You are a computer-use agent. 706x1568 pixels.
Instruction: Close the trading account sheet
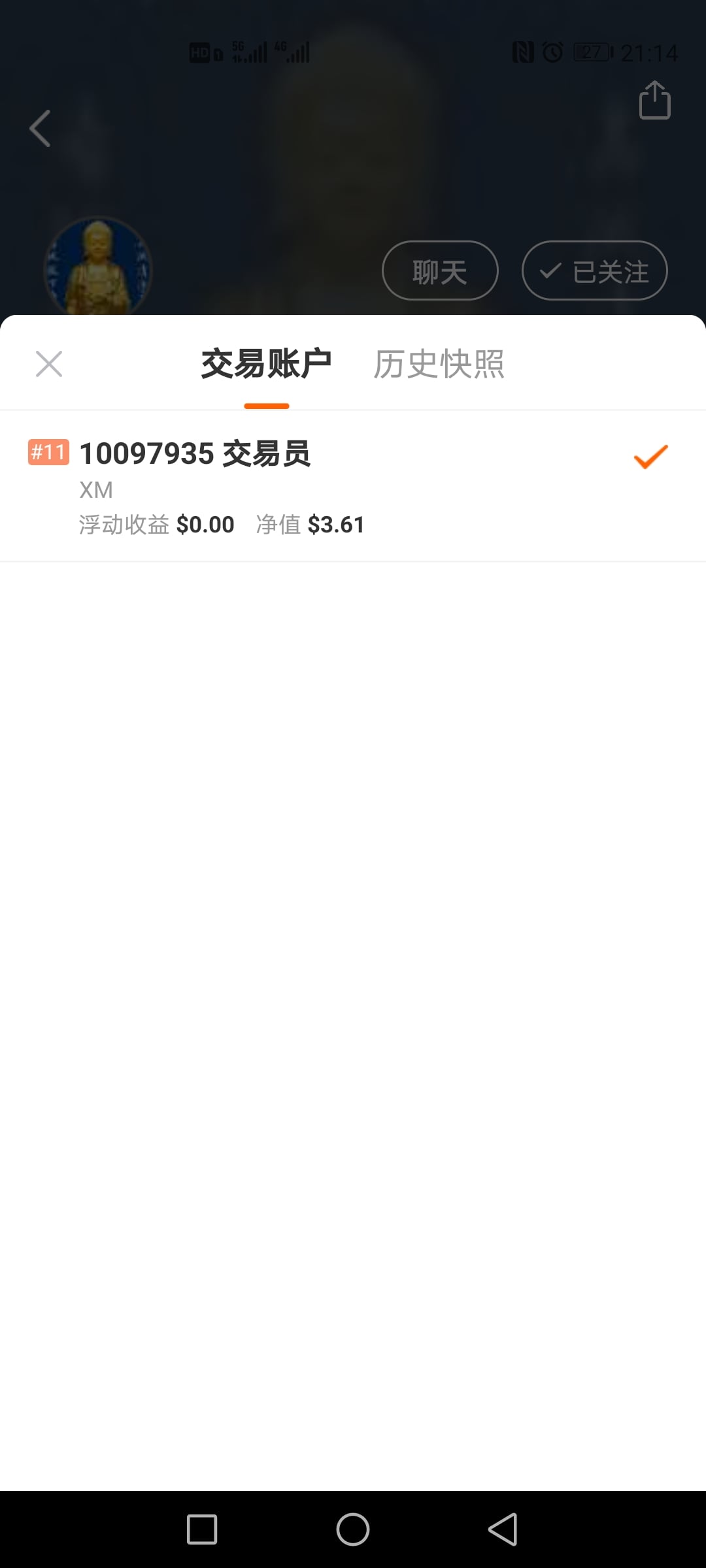(49, 364)
